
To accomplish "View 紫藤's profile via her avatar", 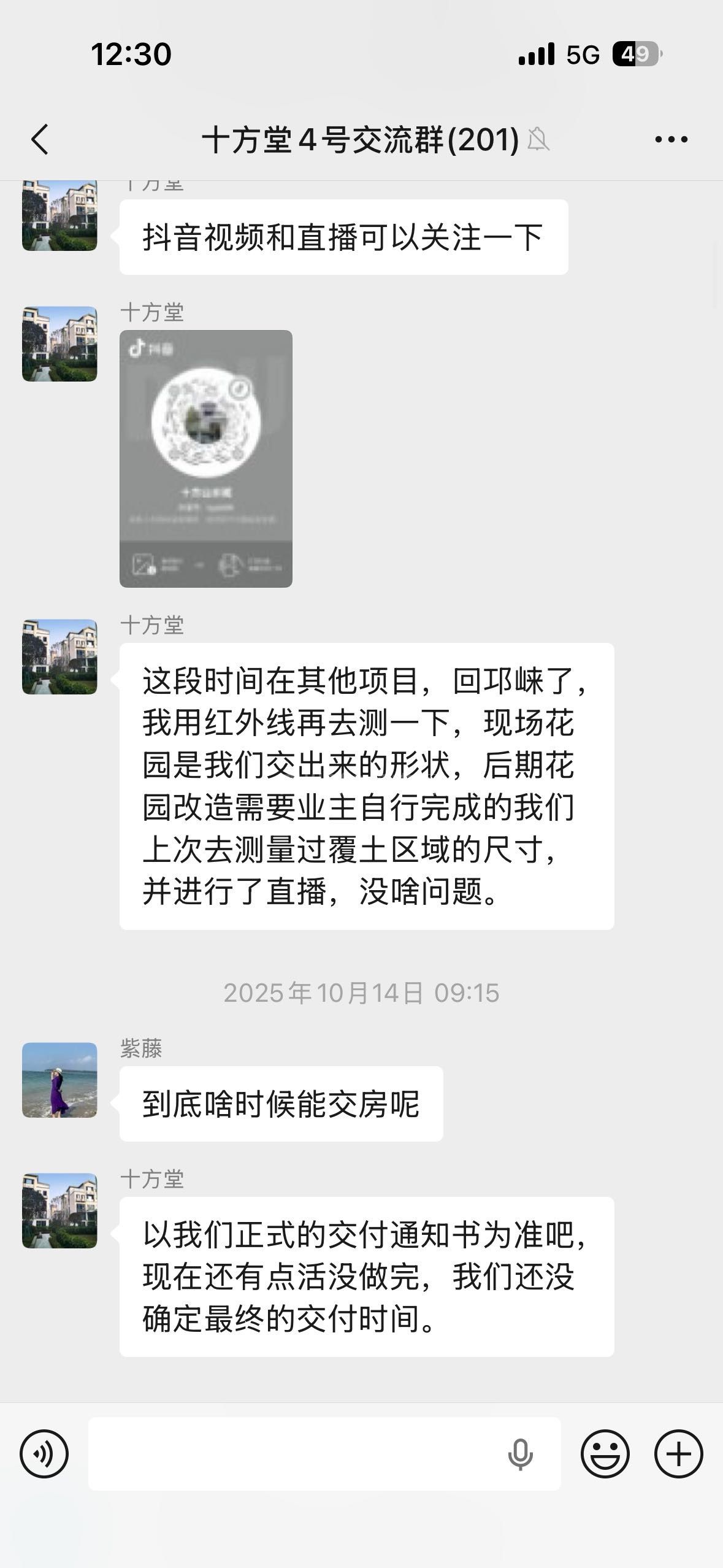I will [x=59, y=1080].
